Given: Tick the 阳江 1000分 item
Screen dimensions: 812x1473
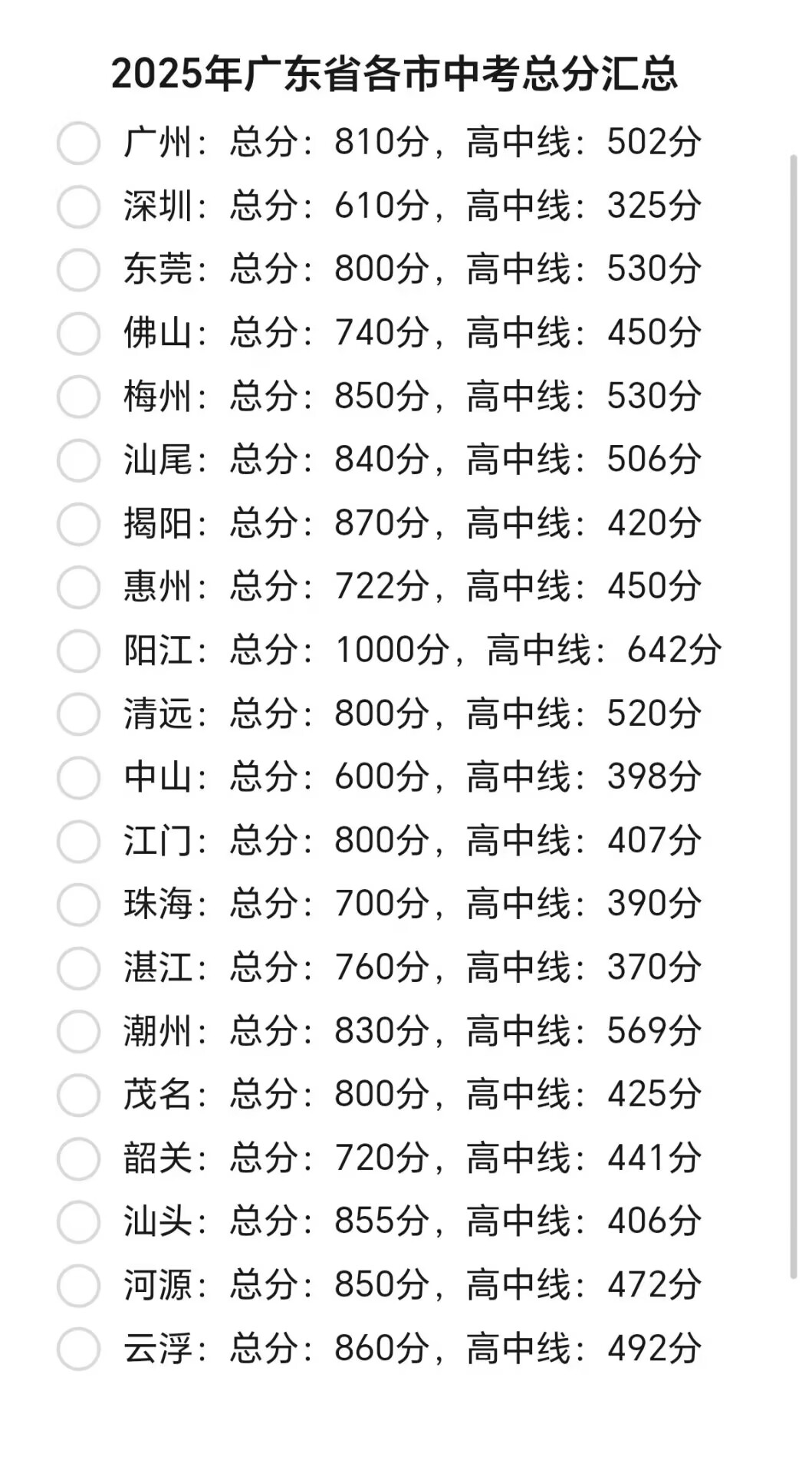Looking at the screenshot, I should pyautogui.click(x=78, y=651).
